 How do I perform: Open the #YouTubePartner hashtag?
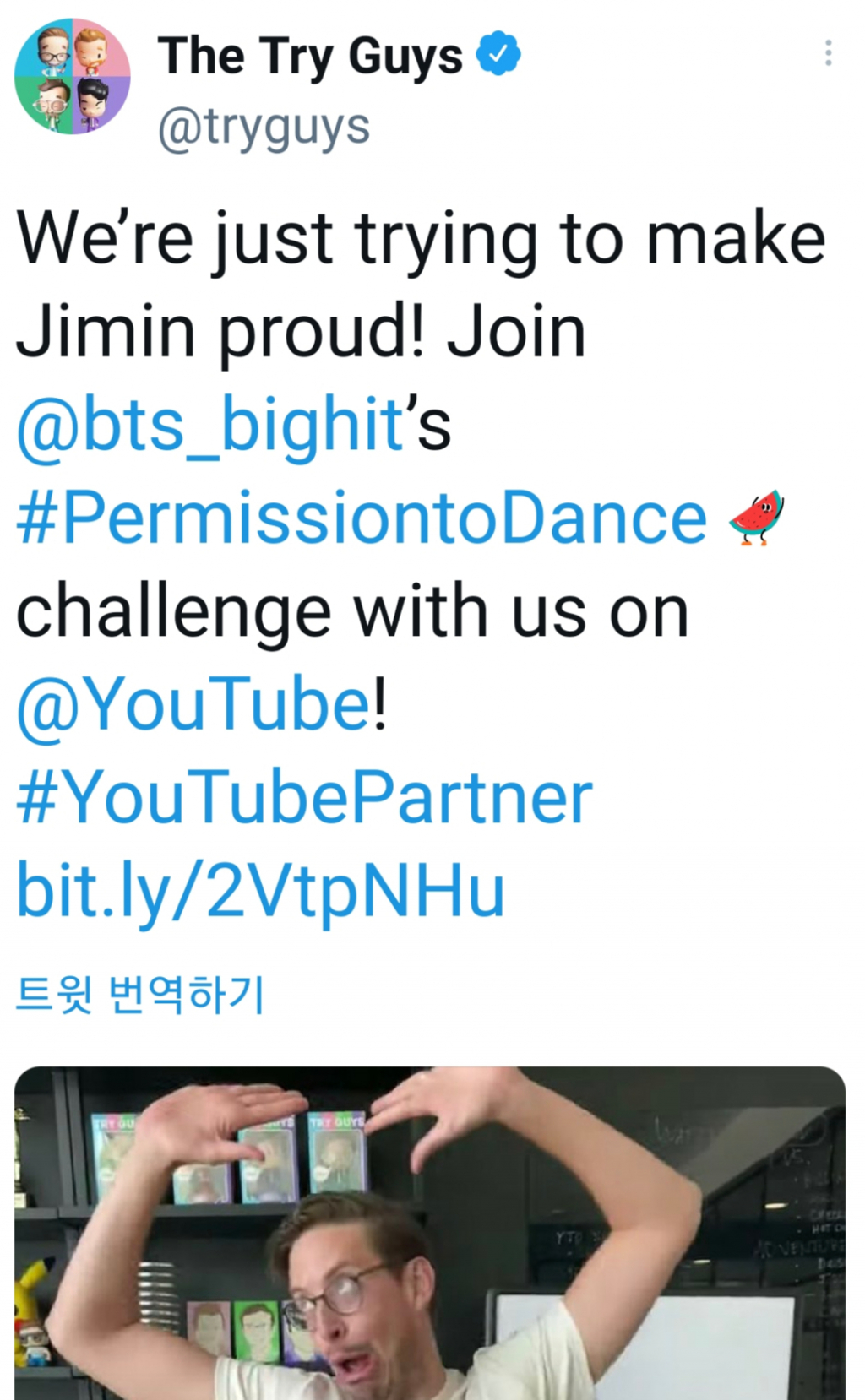(304, 798)
